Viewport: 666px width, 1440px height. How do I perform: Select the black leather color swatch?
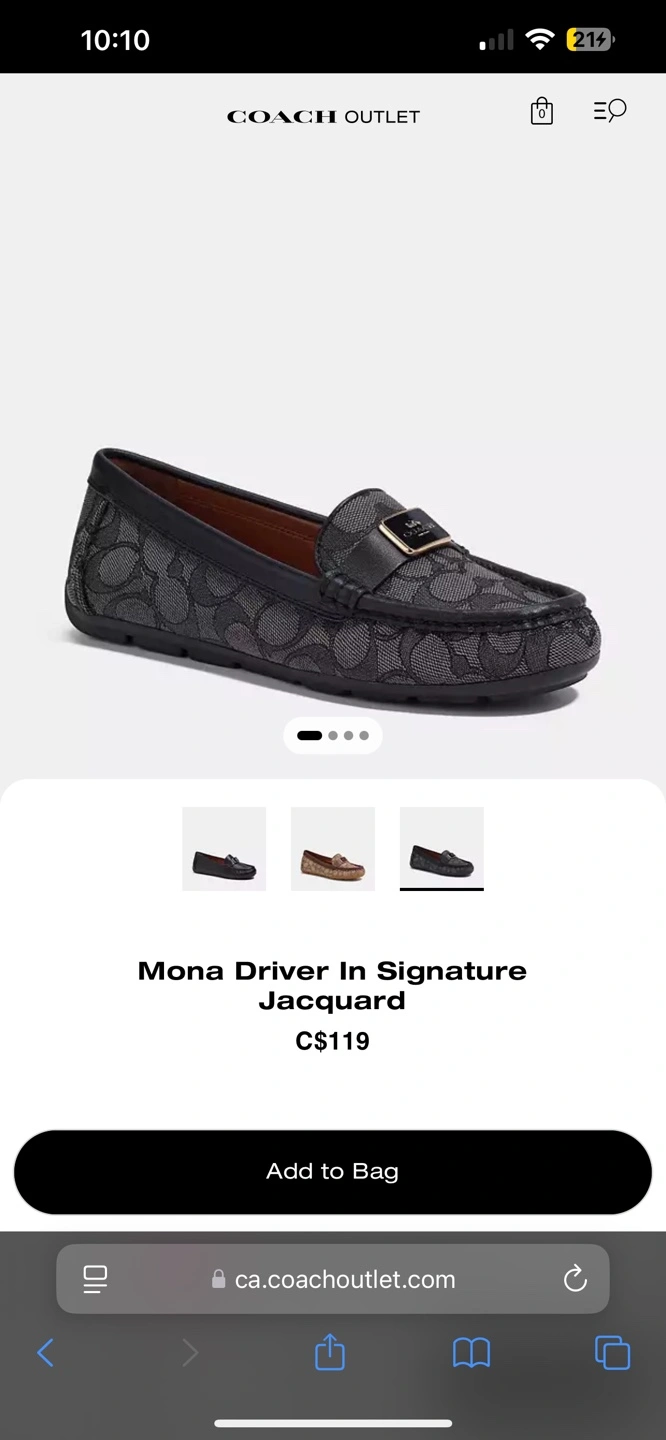point(224,849)
